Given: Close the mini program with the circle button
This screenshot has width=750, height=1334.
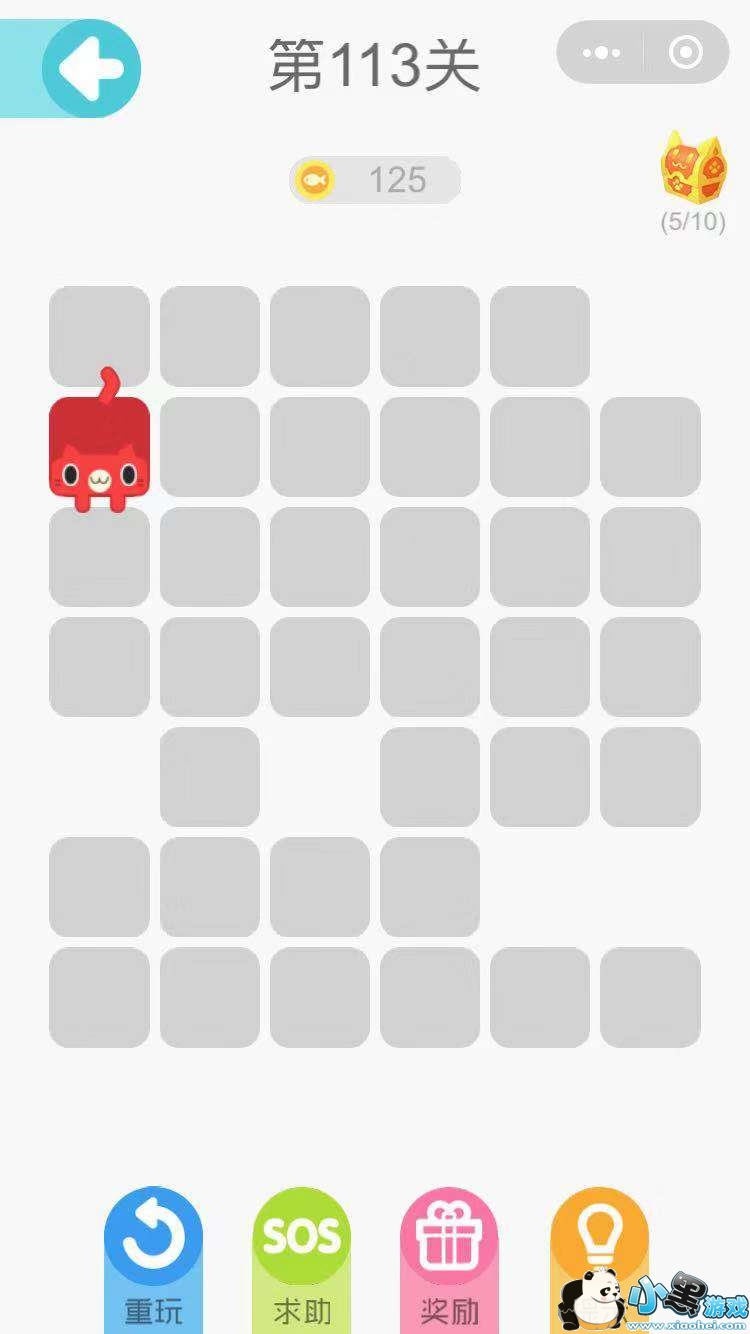Looking at the screenshot, I should pos(686,53).
